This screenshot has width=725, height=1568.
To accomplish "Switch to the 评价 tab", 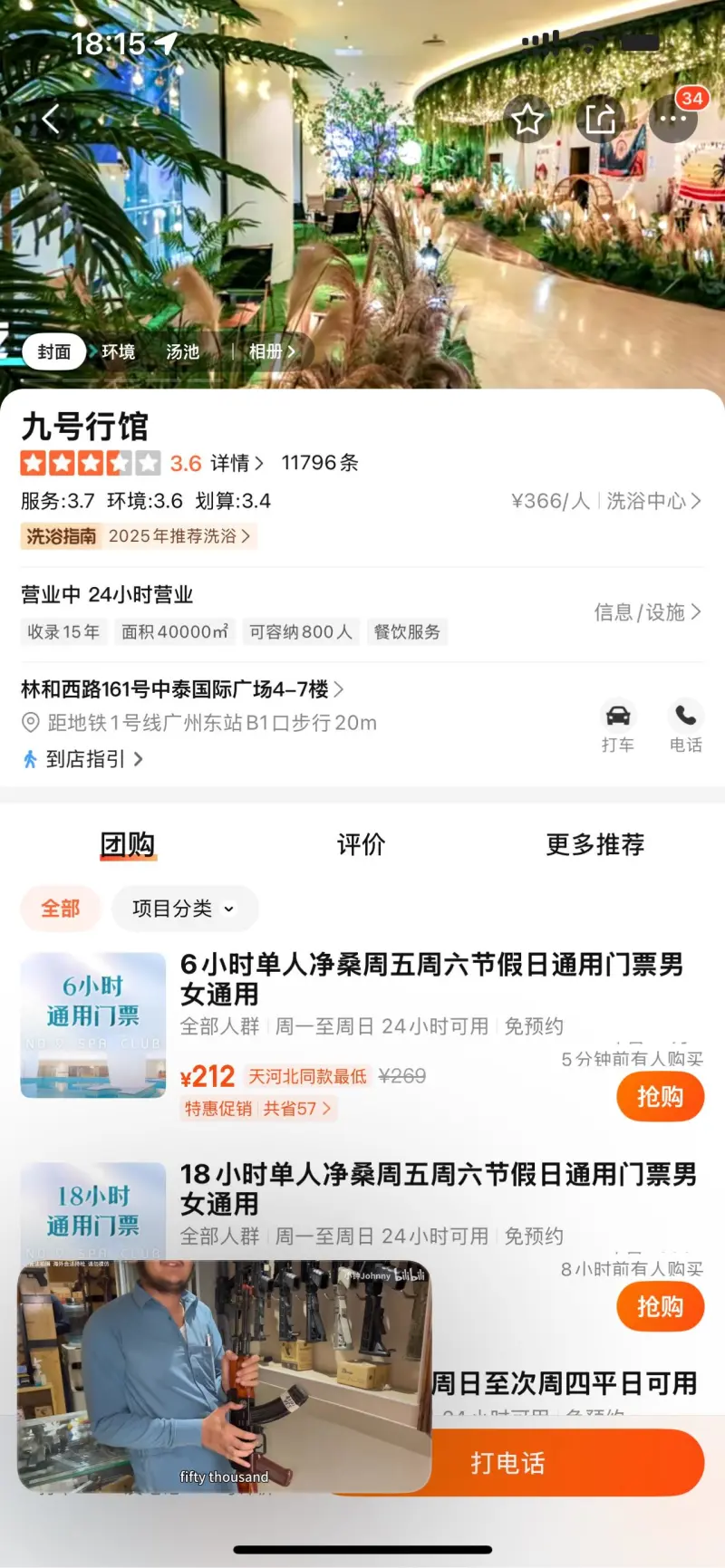I will (361, 844).
